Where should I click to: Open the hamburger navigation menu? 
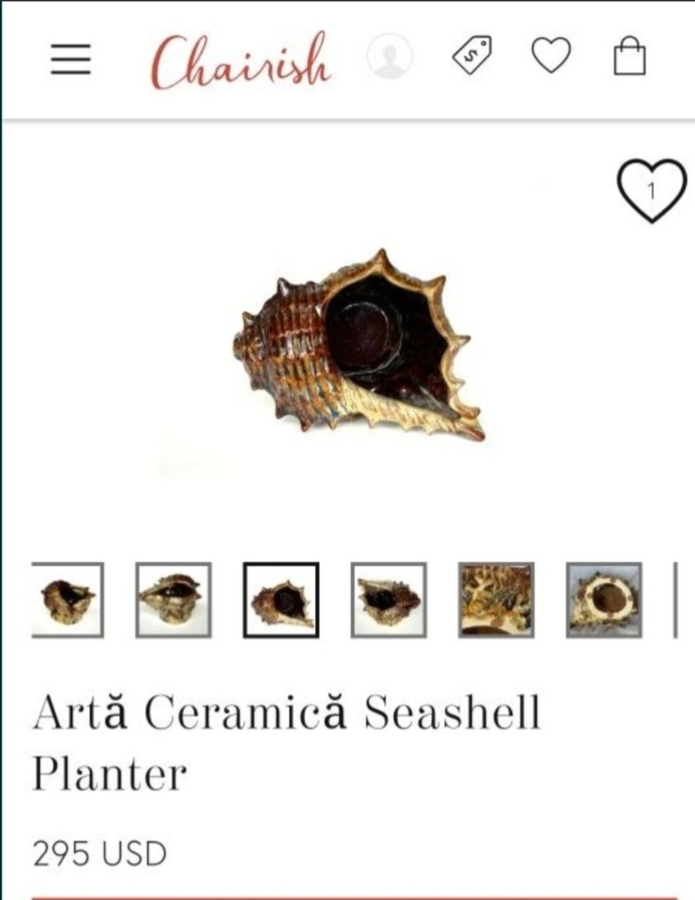(x=71, y=59)
